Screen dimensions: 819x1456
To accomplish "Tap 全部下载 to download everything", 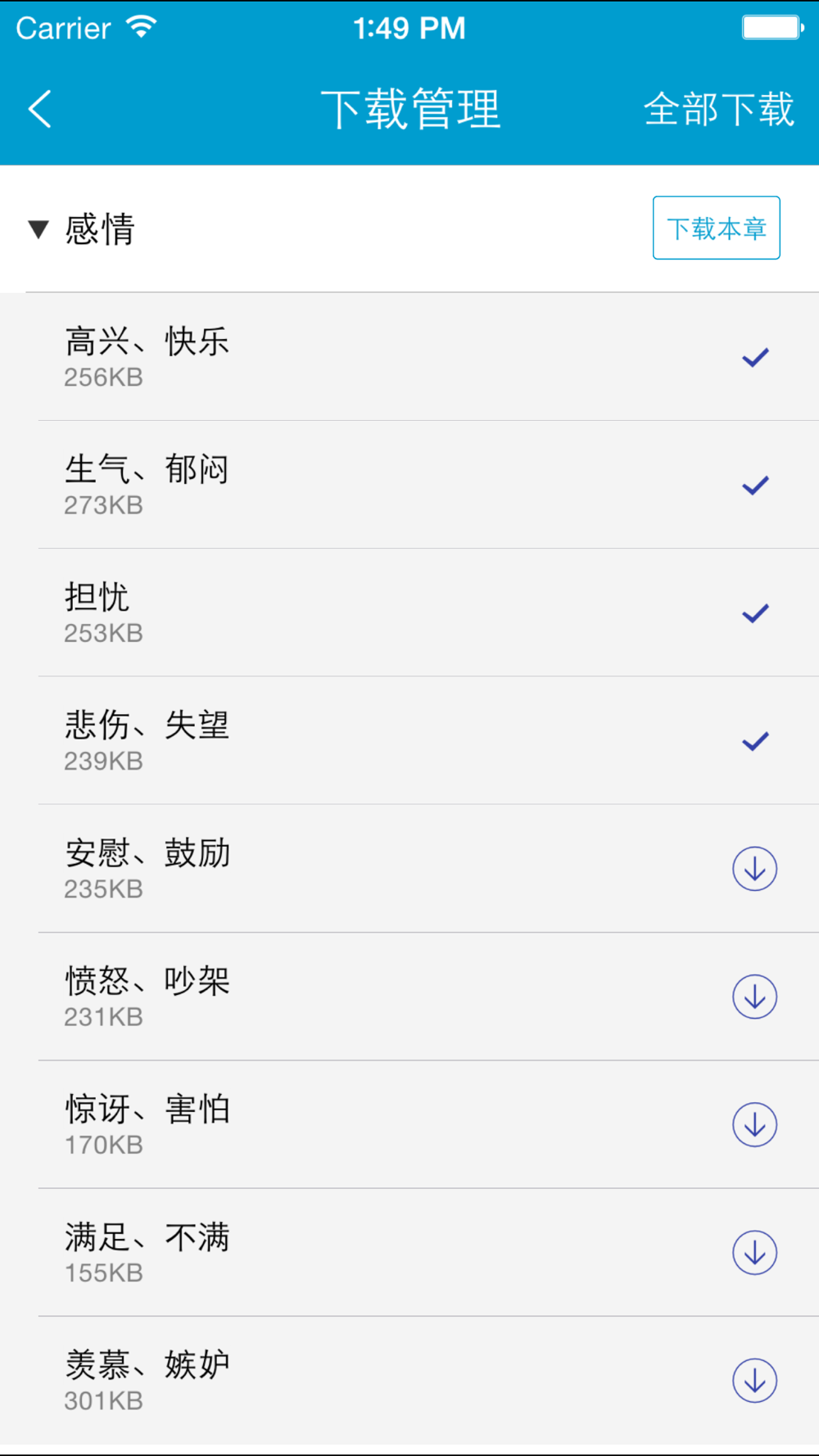I will coord(718,109).
